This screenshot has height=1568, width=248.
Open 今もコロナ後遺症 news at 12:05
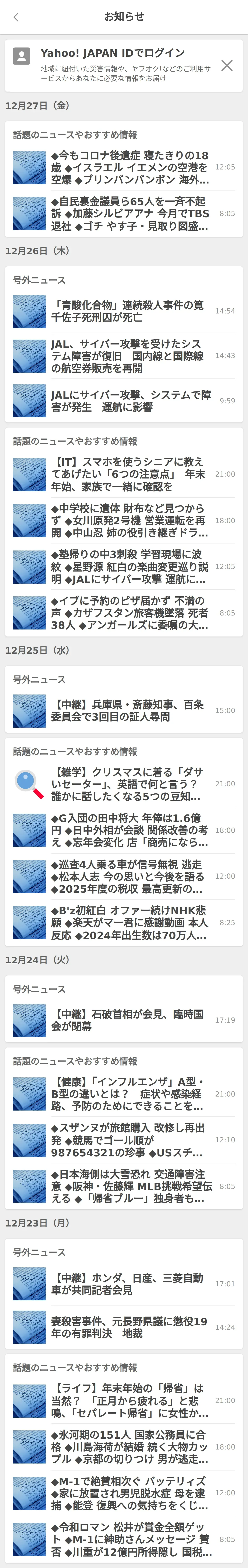click(x=130, y=167)
